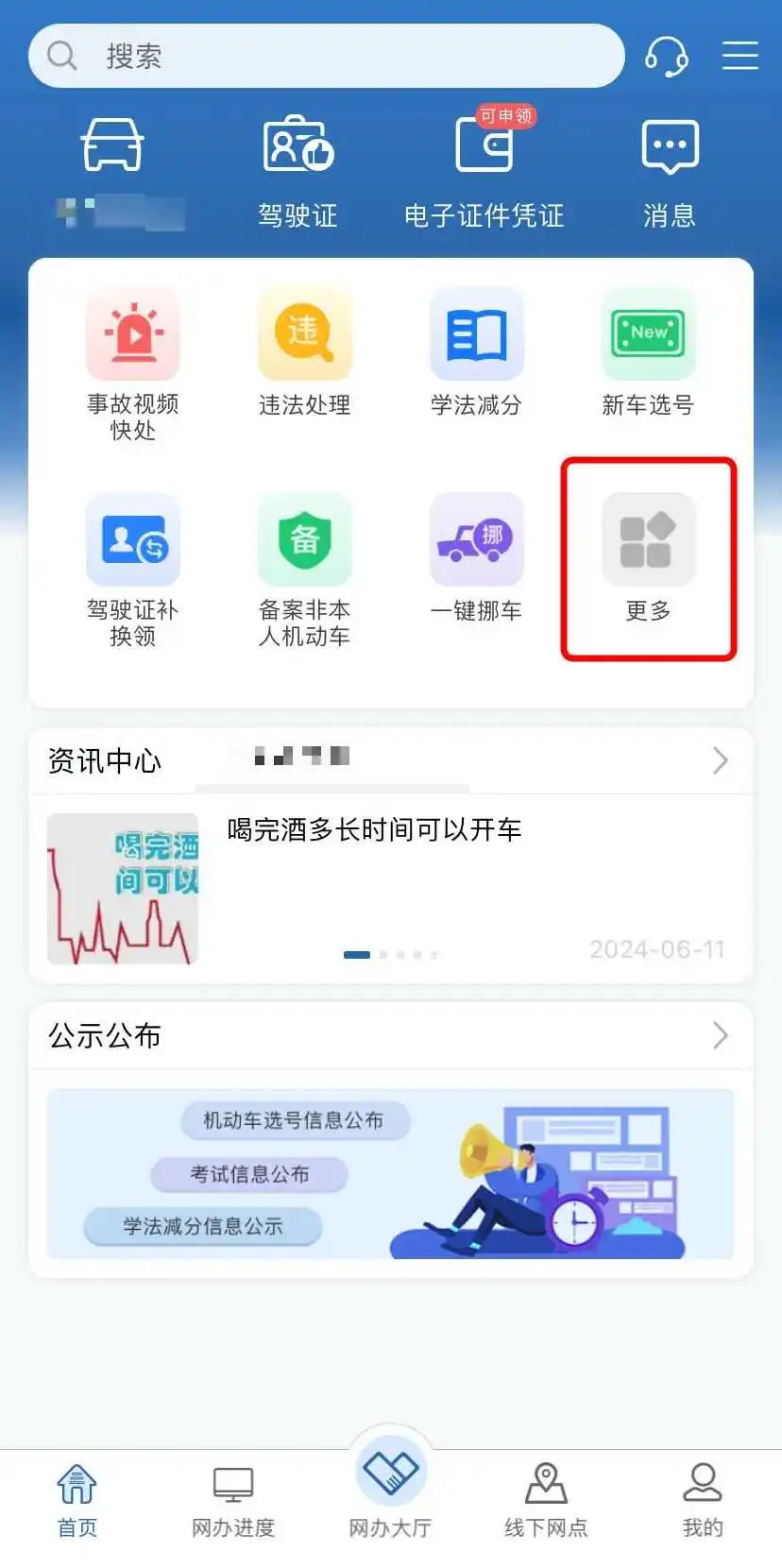Image resolution: width=782 pixels, height=1568 pixels.
Task: Open 驾驶证补换领 service
Action: point(133,569)
